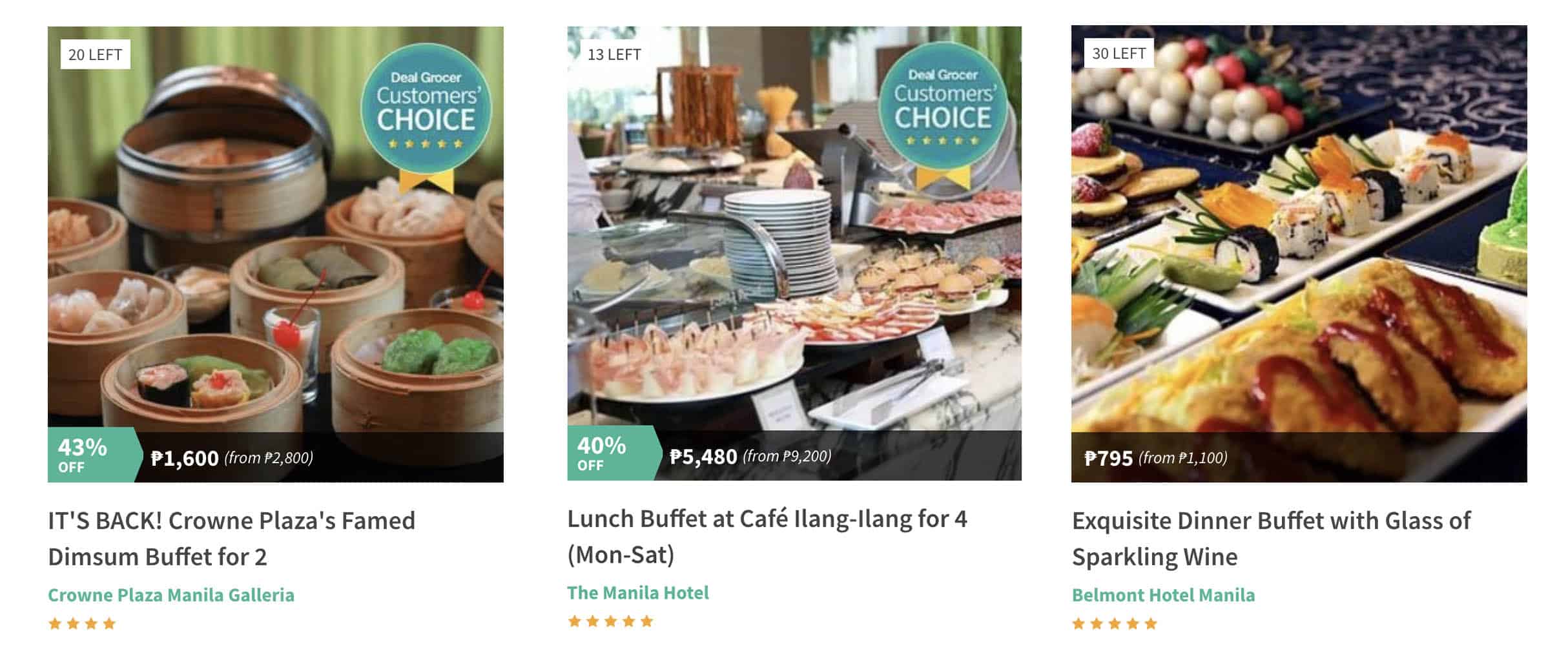The image size is (1568, 655).
Task: Visit Crowne Plaza Manila Galleria merchant link
Action: tap(171, 594)
